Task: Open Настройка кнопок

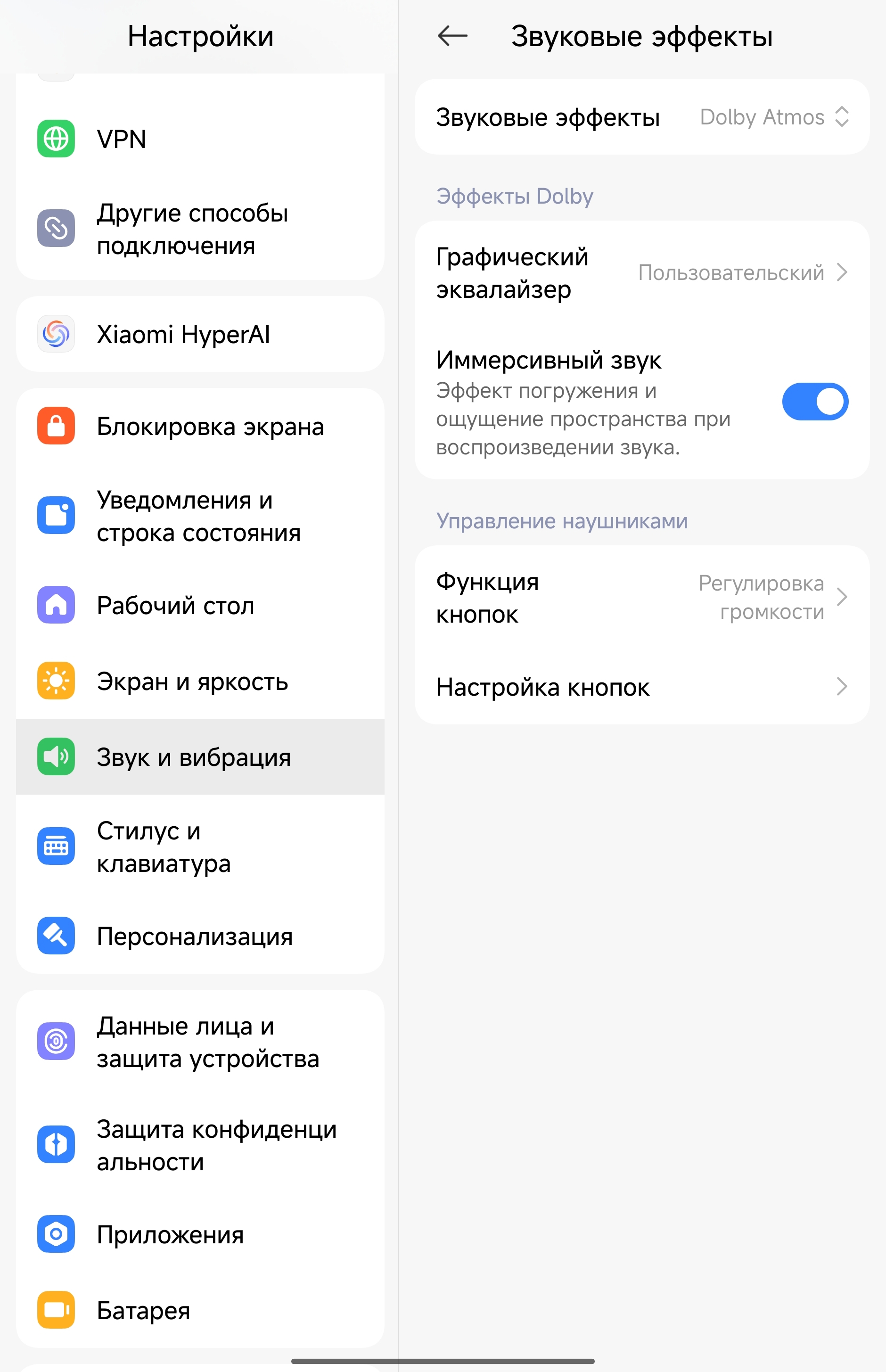Action: pos(641,687)
